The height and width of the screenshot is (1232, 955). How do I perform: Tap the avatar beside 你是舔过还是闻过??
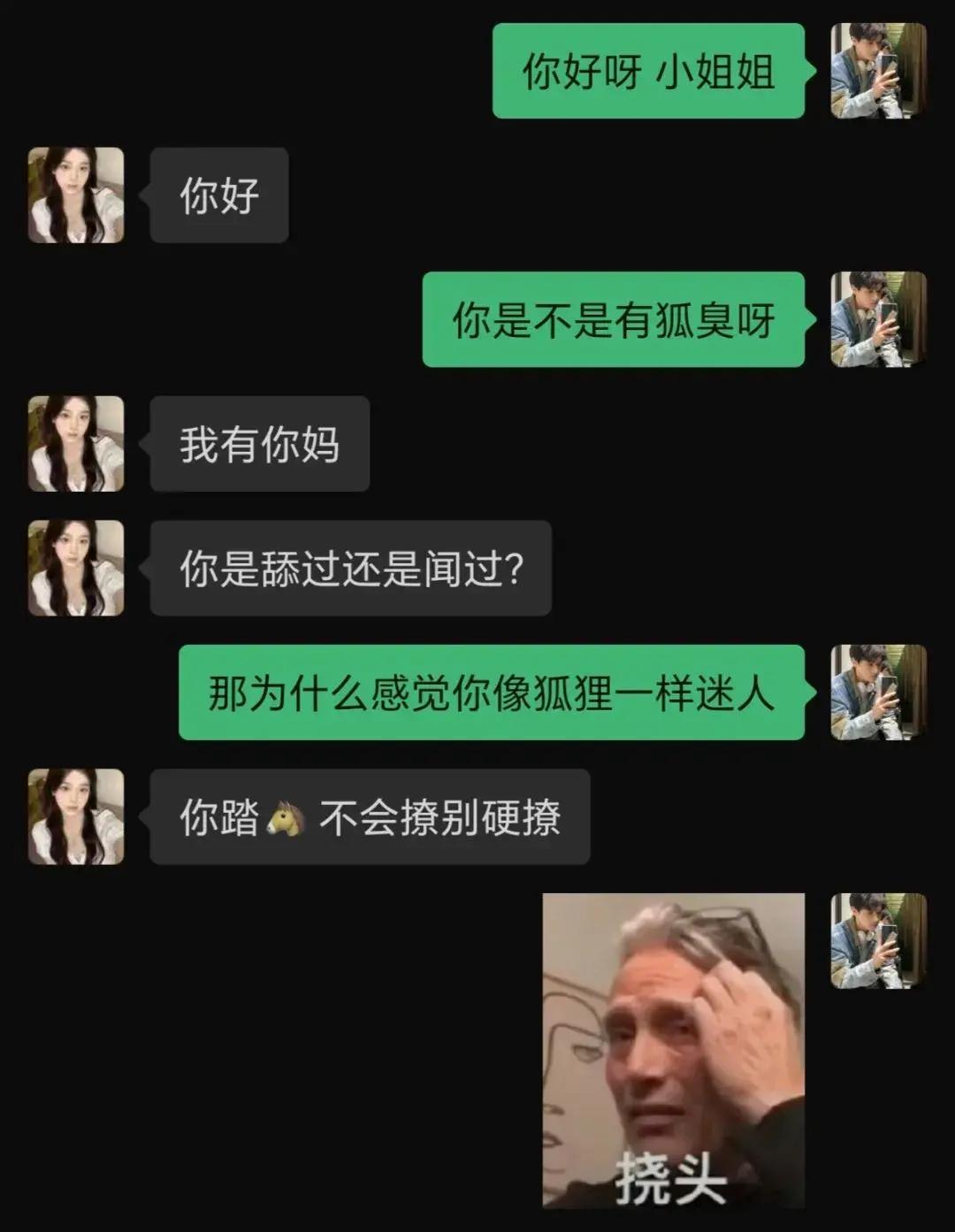click(76, 568)
